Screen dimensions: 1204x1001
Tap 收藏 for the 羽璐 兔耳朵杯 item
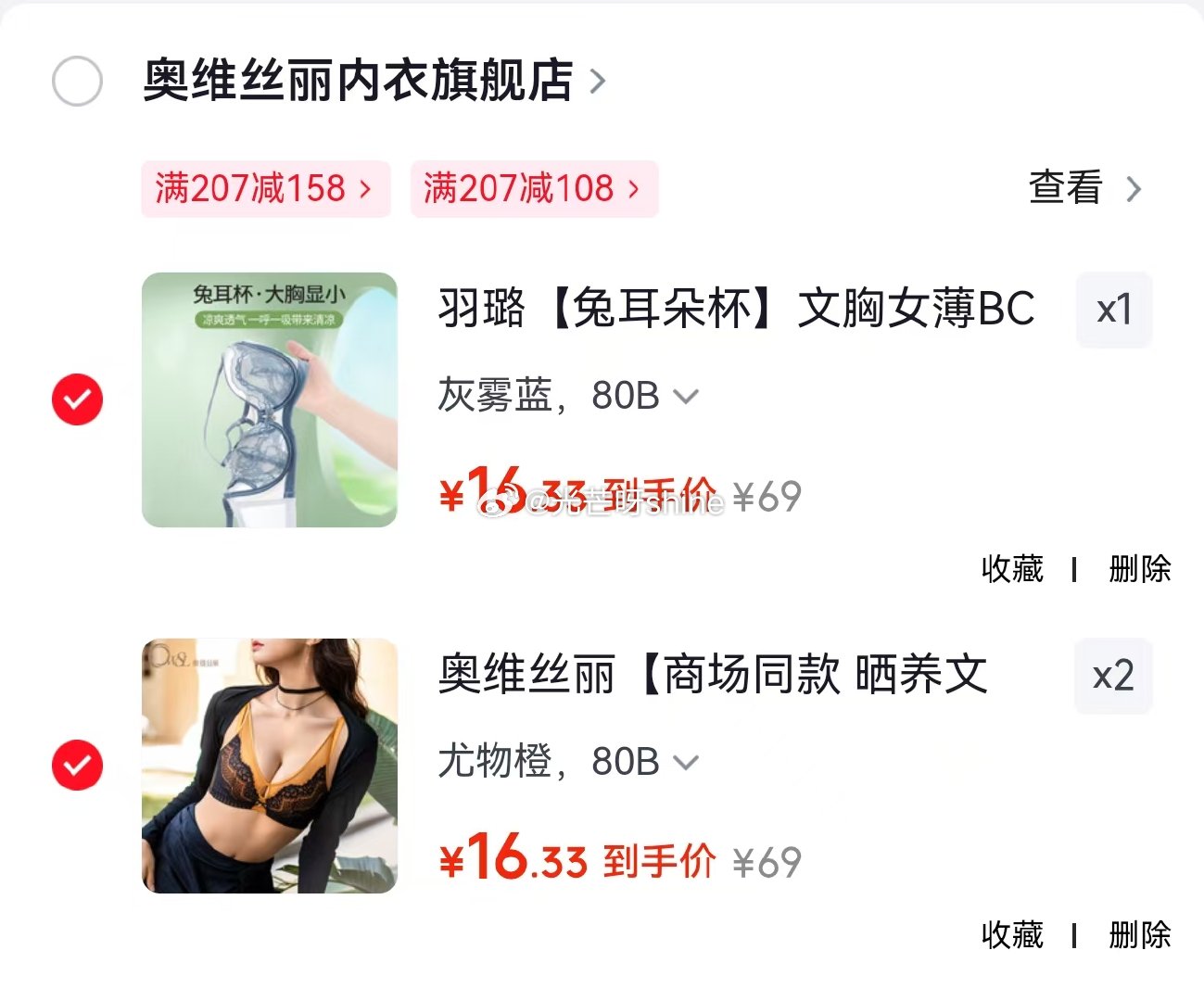1012,568
